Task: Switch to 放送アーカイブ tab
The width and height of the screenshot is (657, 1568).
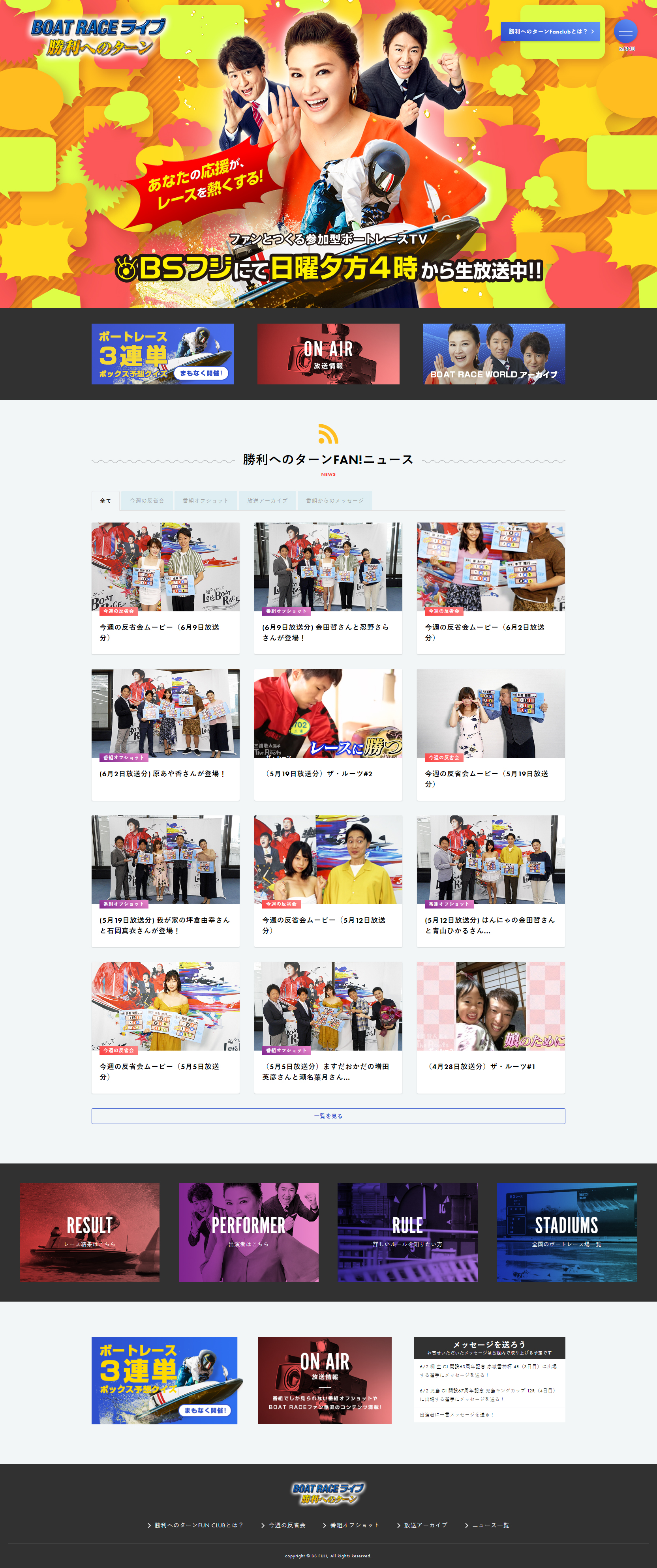Action: [267, 500]
